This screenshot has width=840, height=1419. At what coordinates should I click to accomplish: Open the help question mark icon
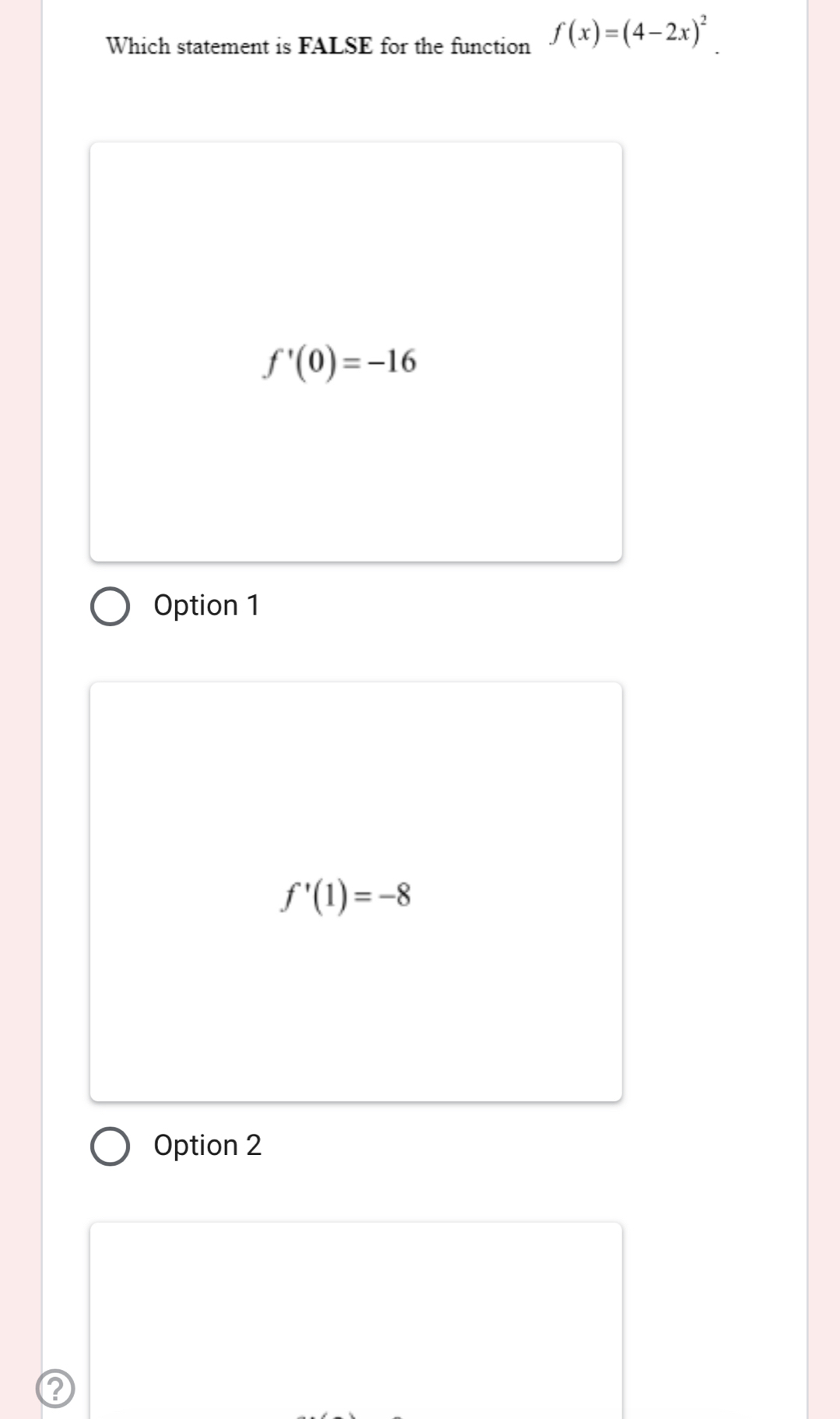55,1389
